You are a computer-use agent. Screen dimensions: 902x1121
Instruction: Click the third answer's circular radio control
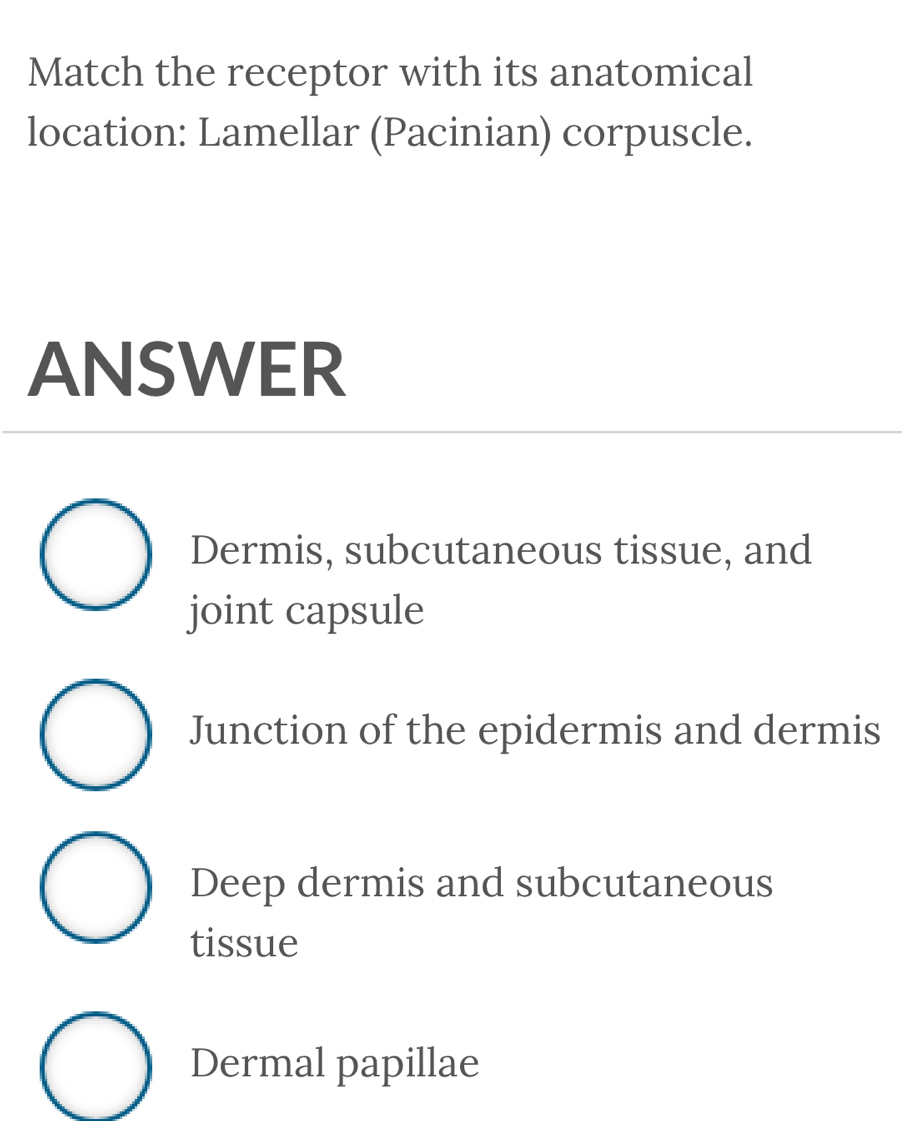95,886
